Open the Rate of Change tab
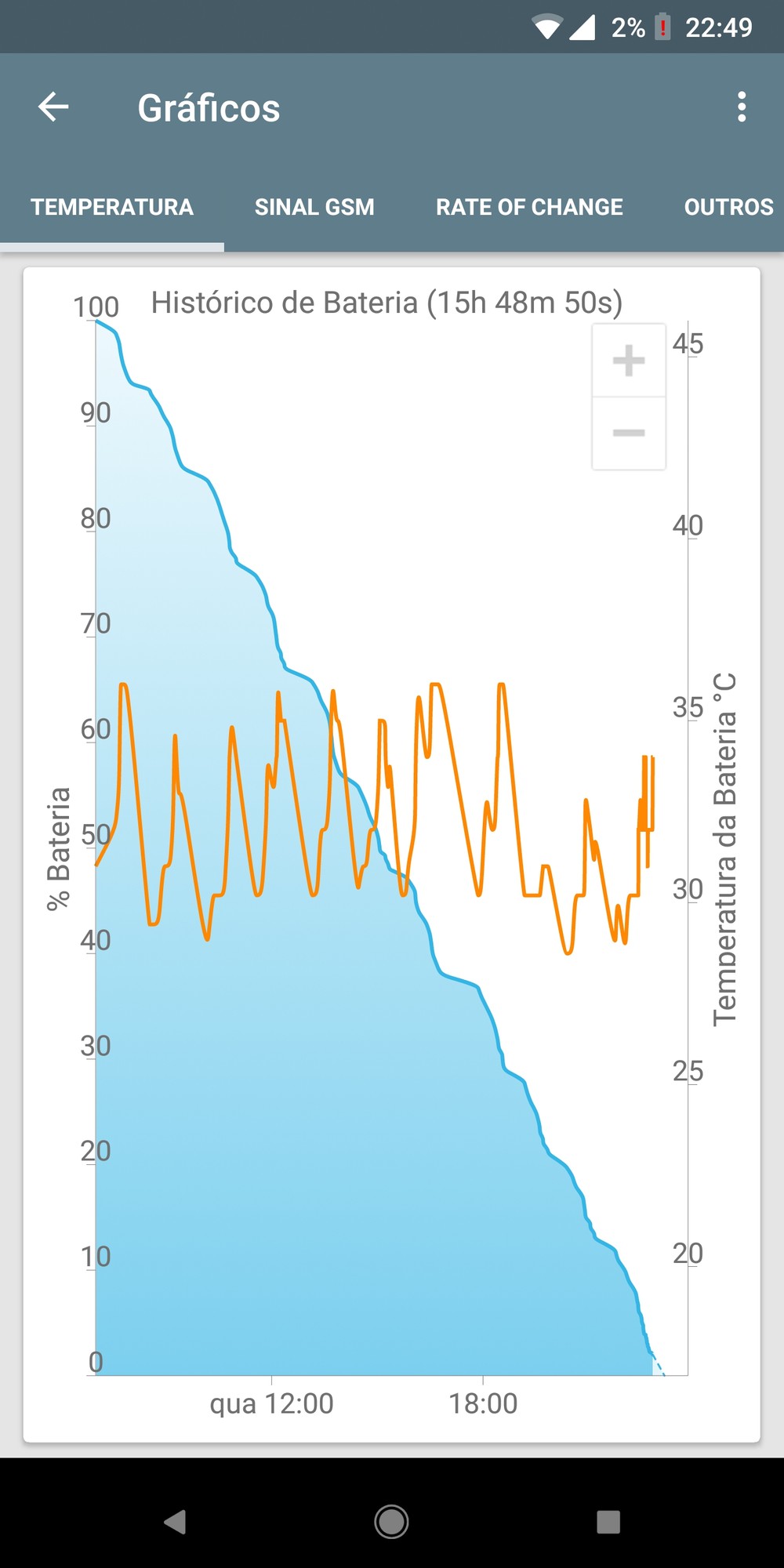 click(x=529, y=207)
